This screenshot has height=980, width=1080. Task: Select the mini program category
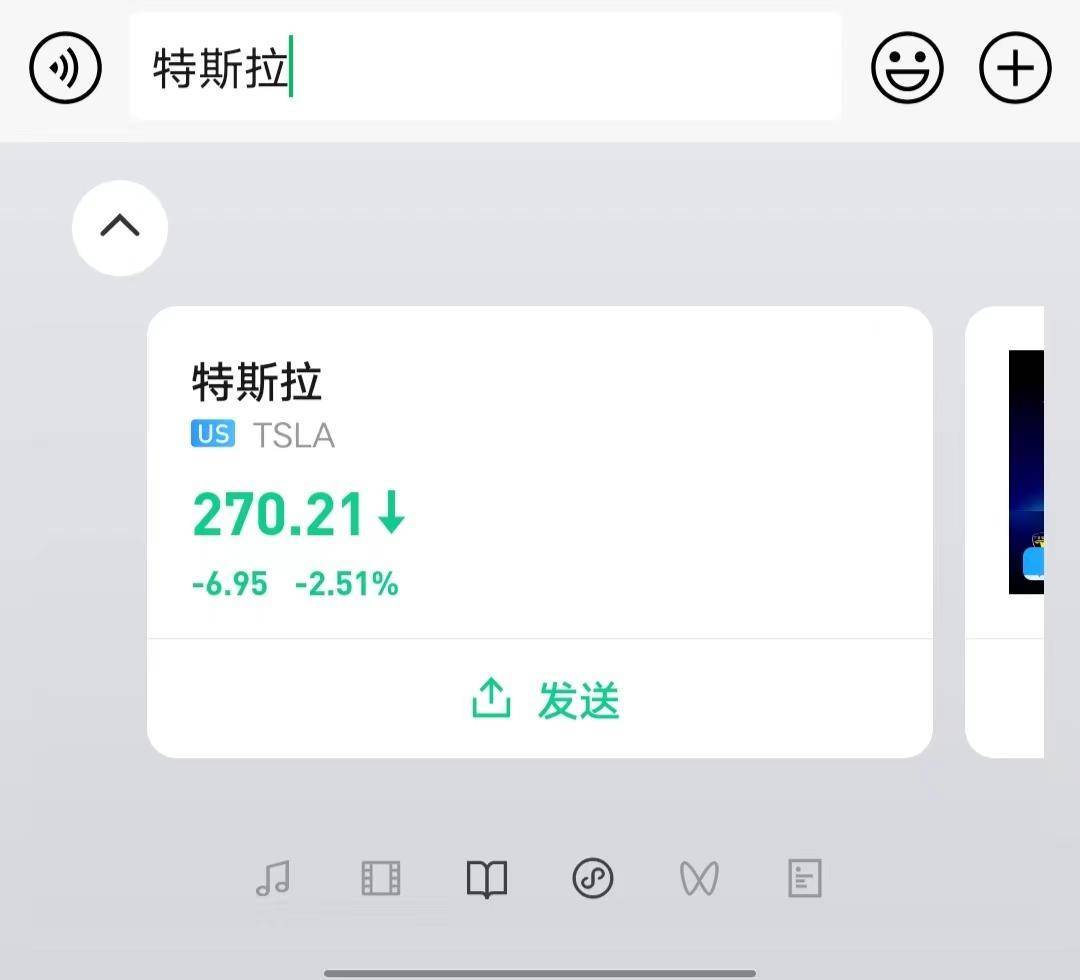(x=592, y=879)
